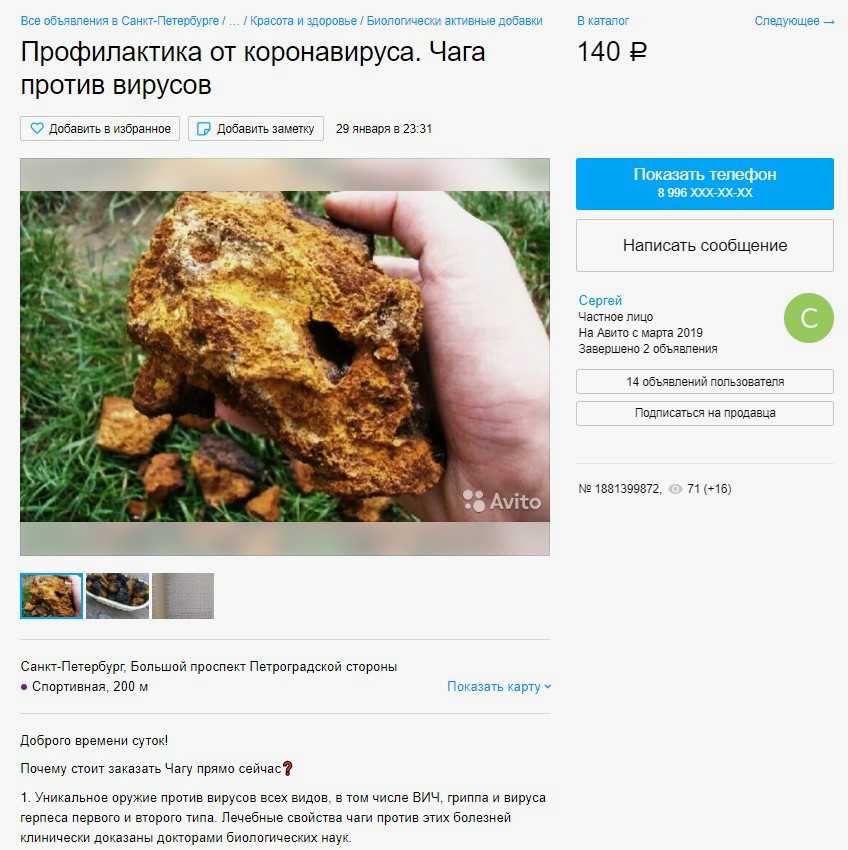This screenshot has width=848, height=850.
Task: Open the '...' collapsed breadcrumb
Action: coord(234,20)
